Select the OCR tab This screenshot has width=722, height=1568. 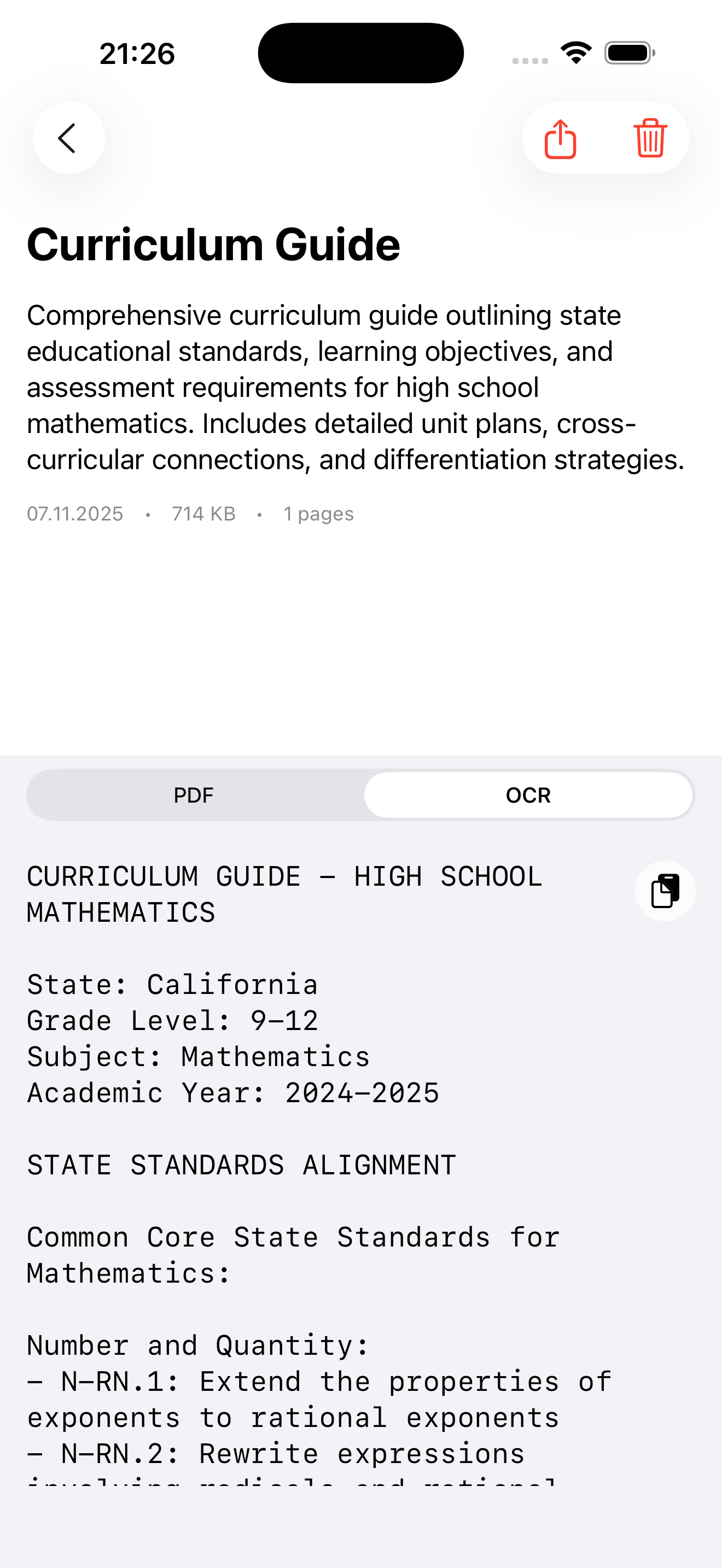[527, 794]
